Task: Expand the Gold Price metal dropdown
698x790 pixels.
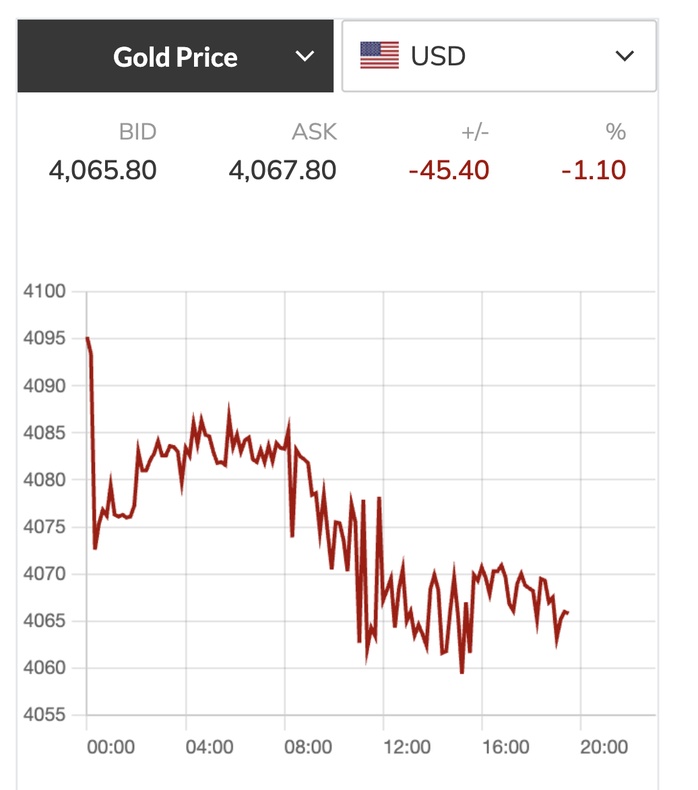Action: click(176, 56)
